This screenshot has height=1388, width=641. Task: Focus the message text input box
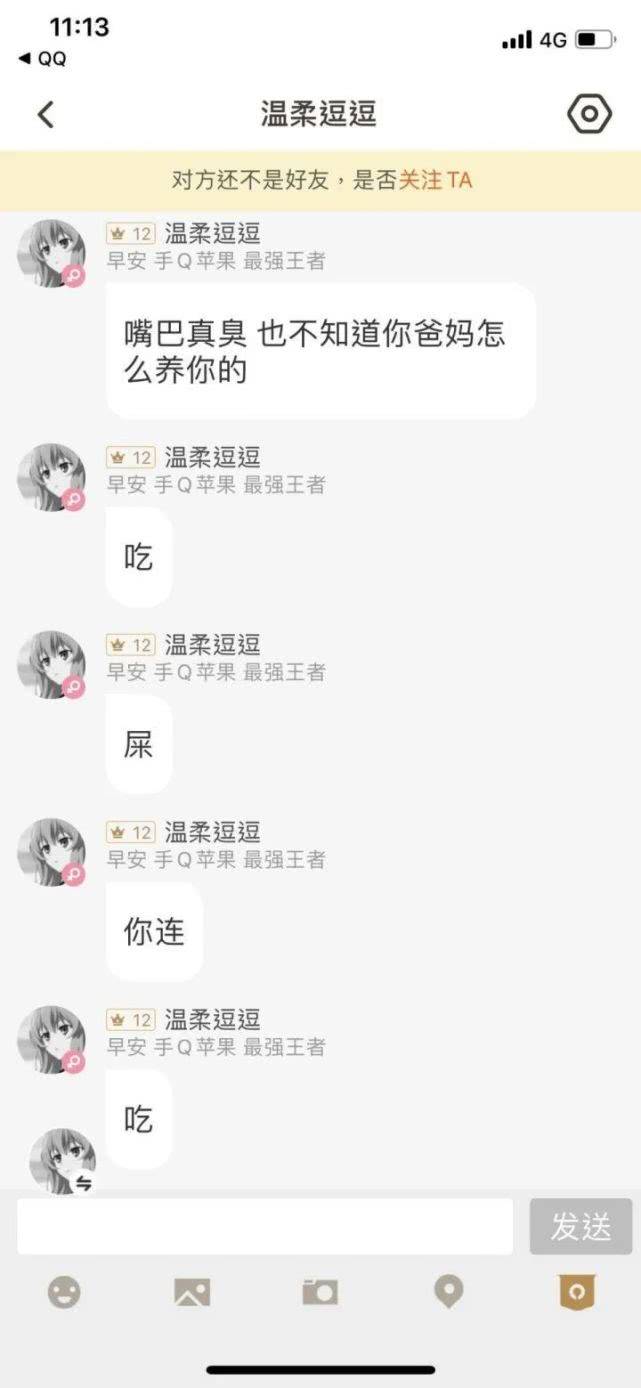pyautogui.click(x=265, y=1226)
